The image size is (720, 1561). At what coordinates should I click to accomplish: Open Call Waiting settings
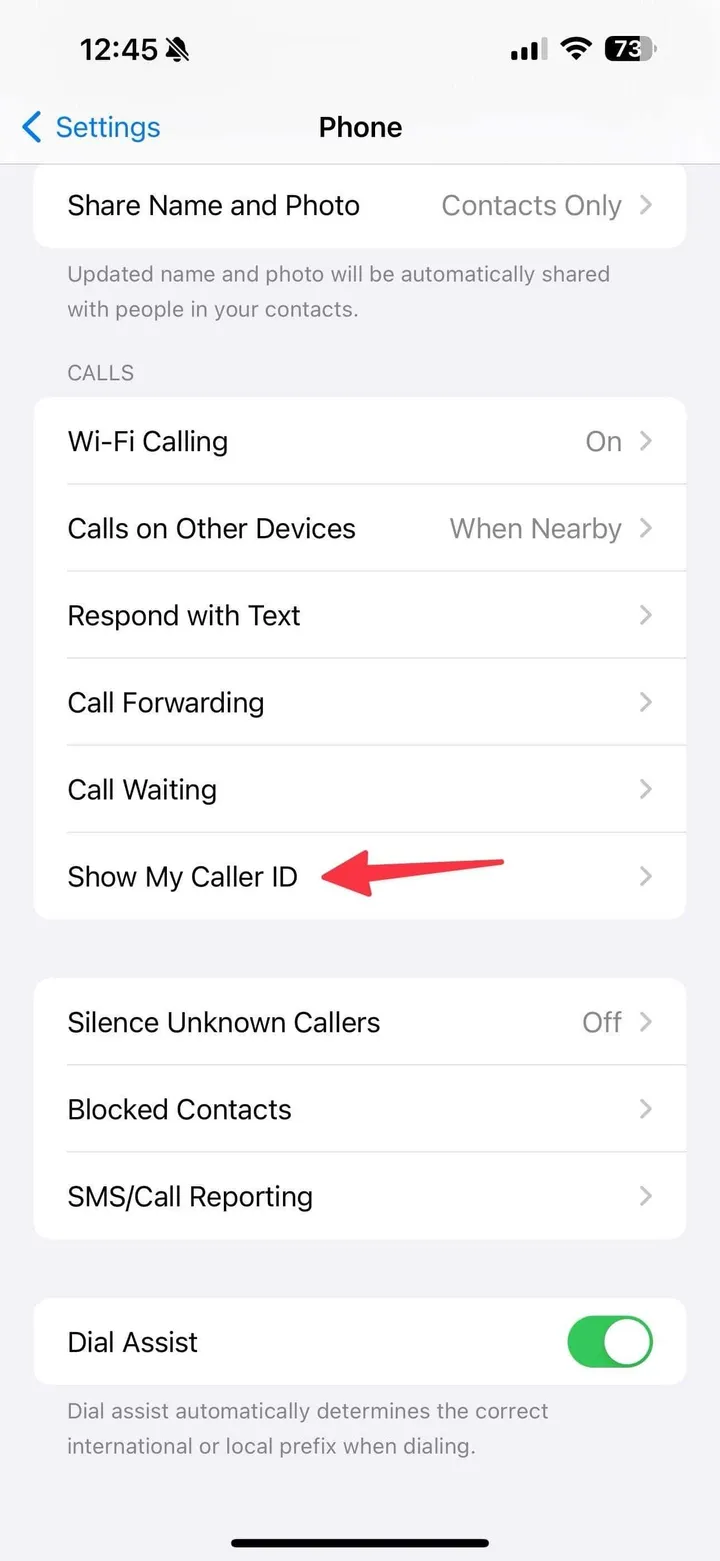point(360,790)
